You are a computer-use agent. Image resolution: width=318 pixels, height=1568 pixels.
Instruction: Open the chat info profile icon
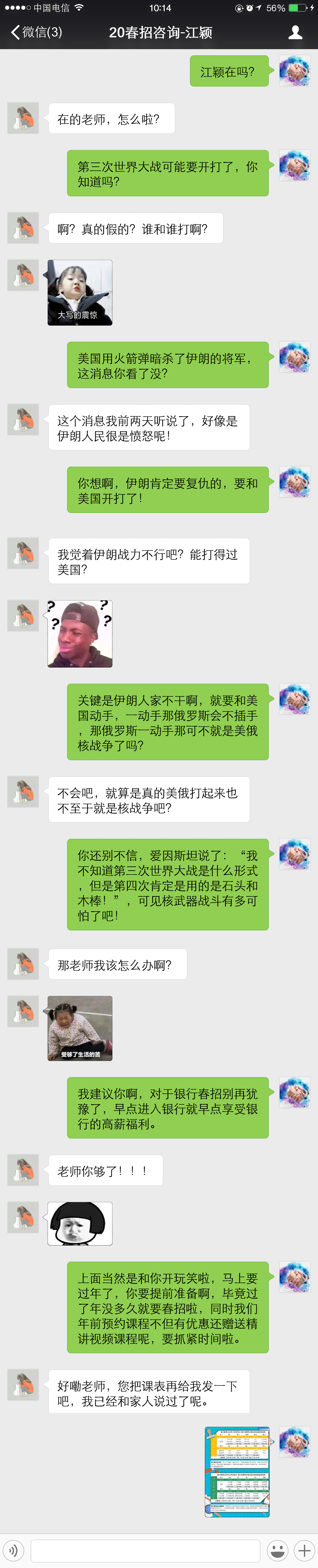point(295,32)
